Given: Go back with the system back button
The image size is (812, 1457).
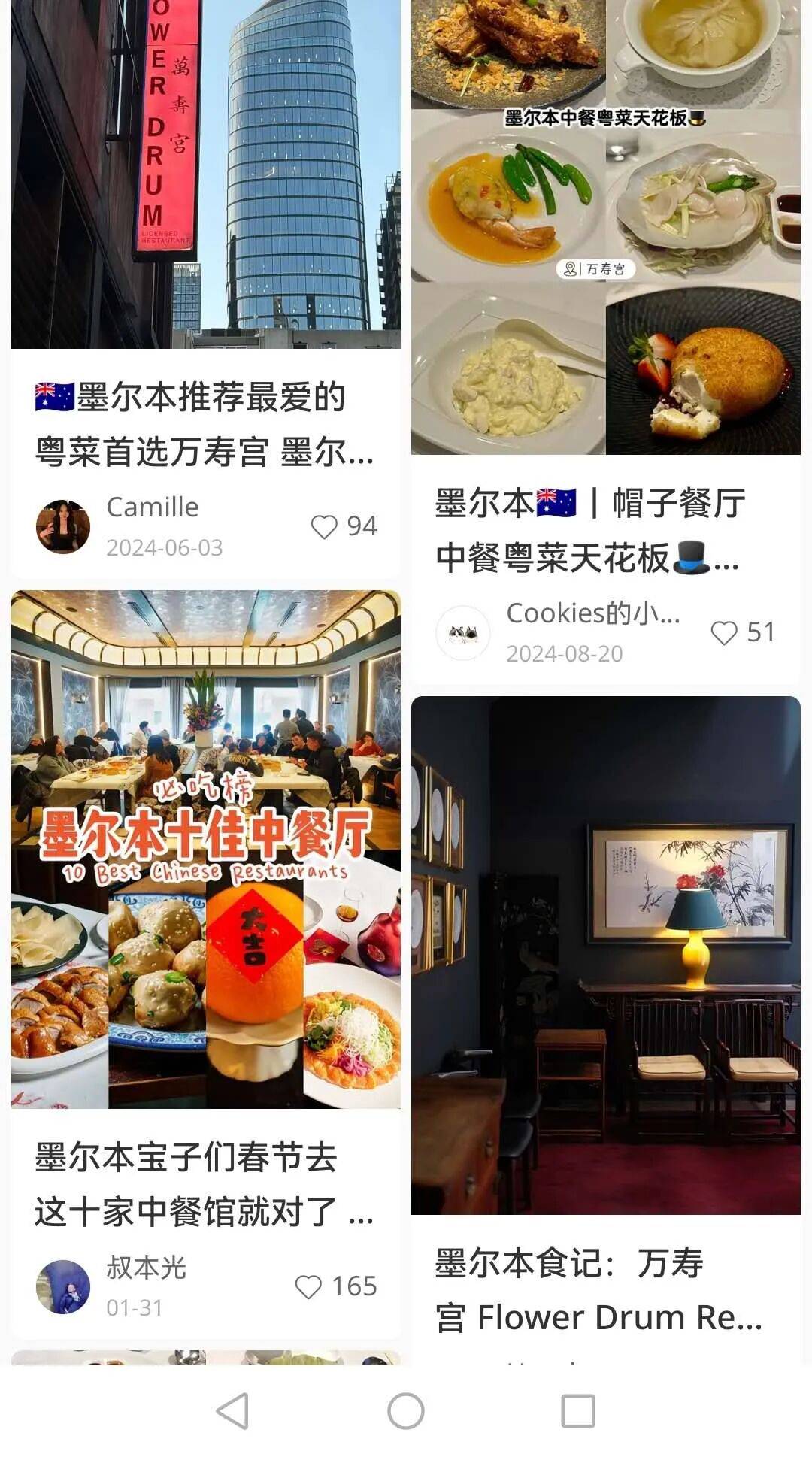Looking at the screenshot, I should coord(232,1411).
